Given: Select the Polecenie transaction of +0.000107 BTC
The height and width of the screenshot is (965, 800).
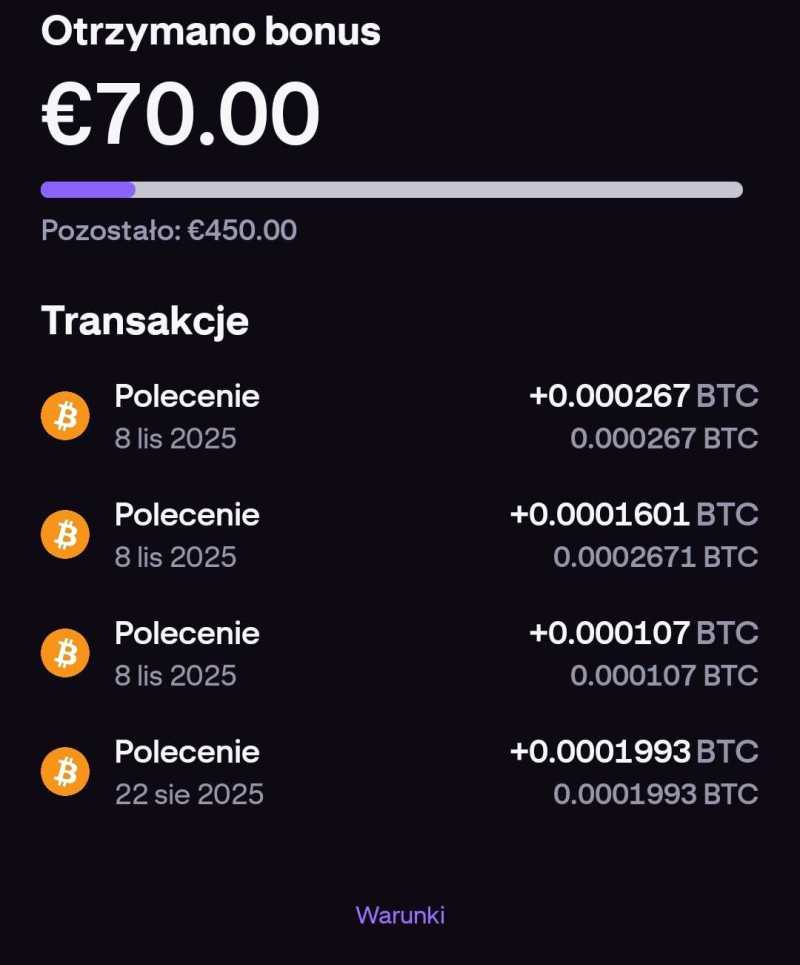Looking at the screenshot, I should pos(400,654).
